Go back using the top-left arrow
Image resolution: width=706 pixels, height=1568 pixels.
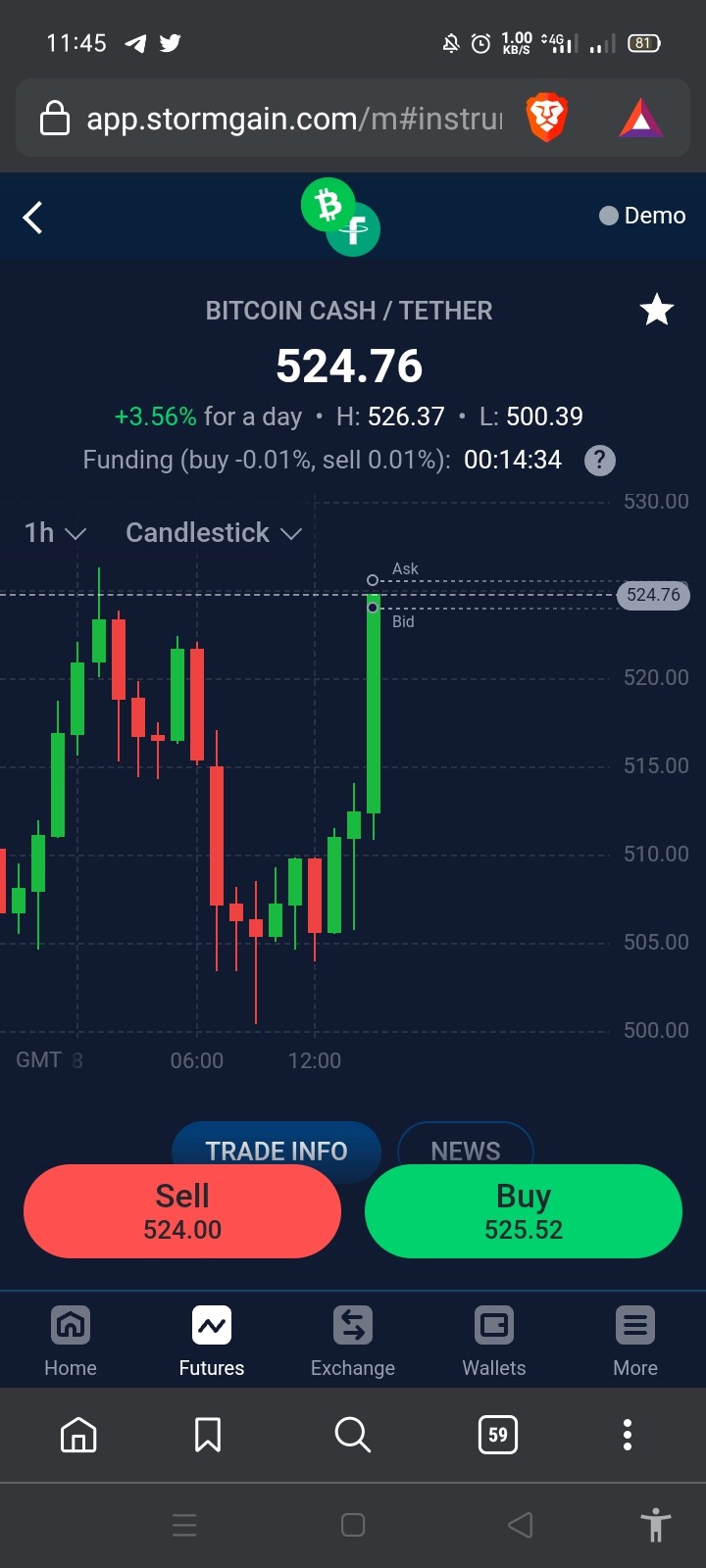tap(33, 218)
